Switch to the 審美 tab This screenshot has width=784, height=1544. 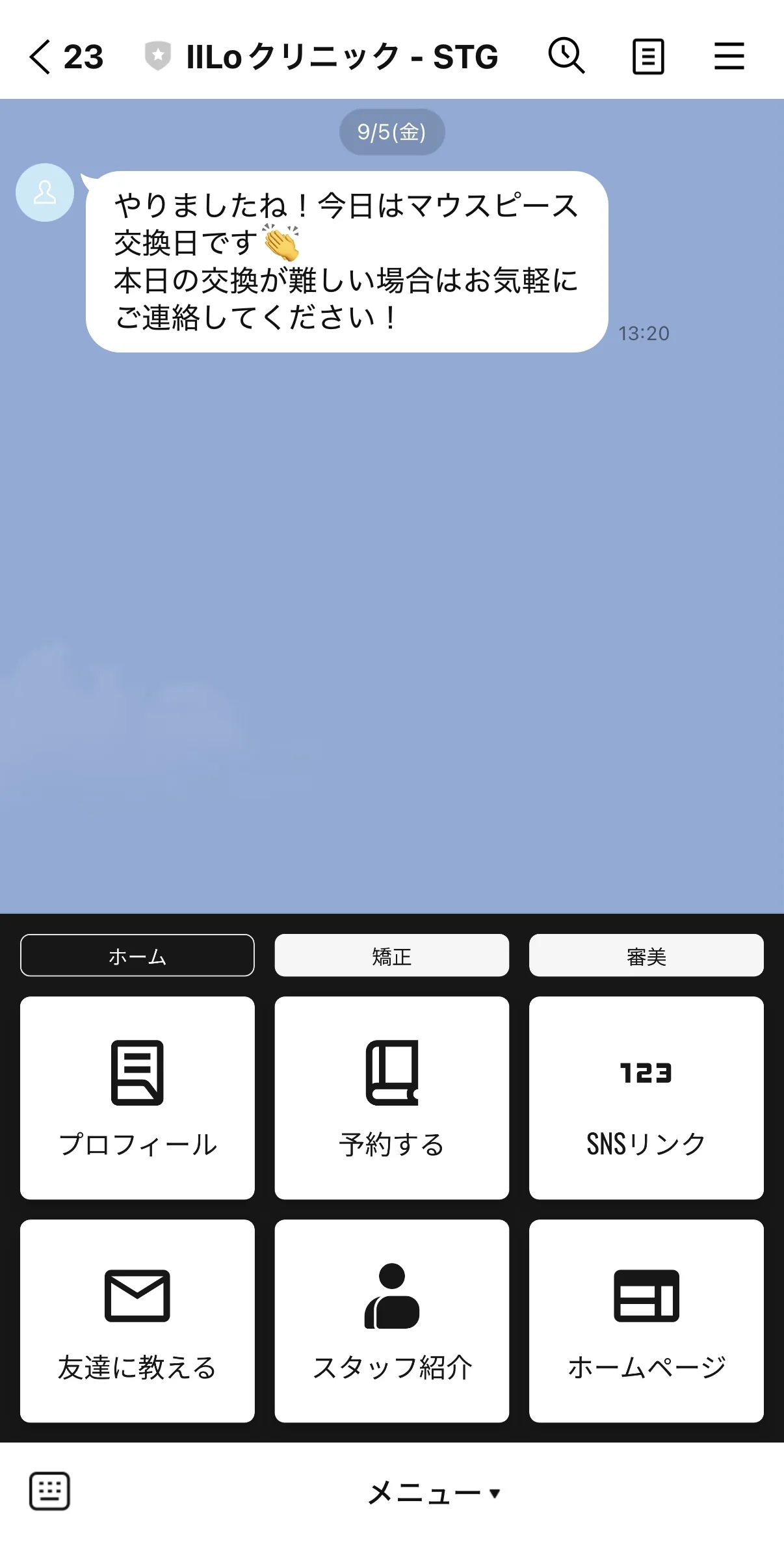(x=646, y=956)
